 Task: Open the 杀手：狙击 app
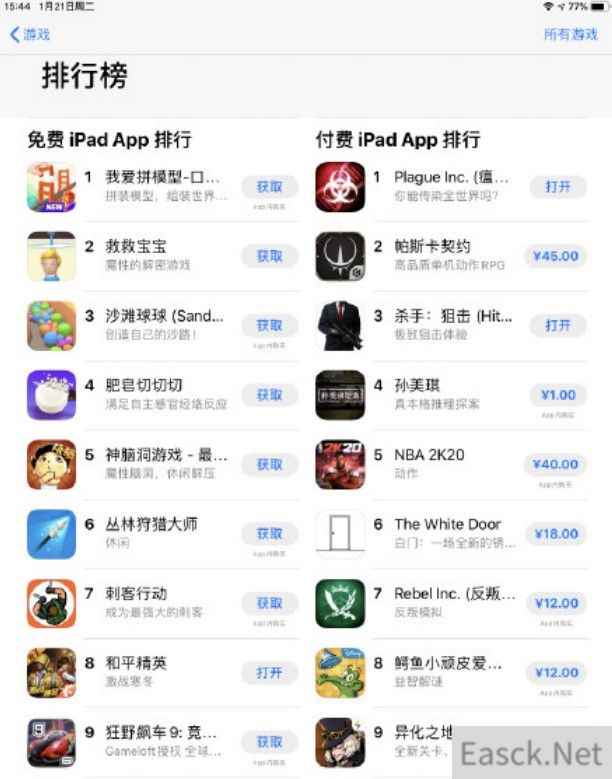tap(558, 325)
